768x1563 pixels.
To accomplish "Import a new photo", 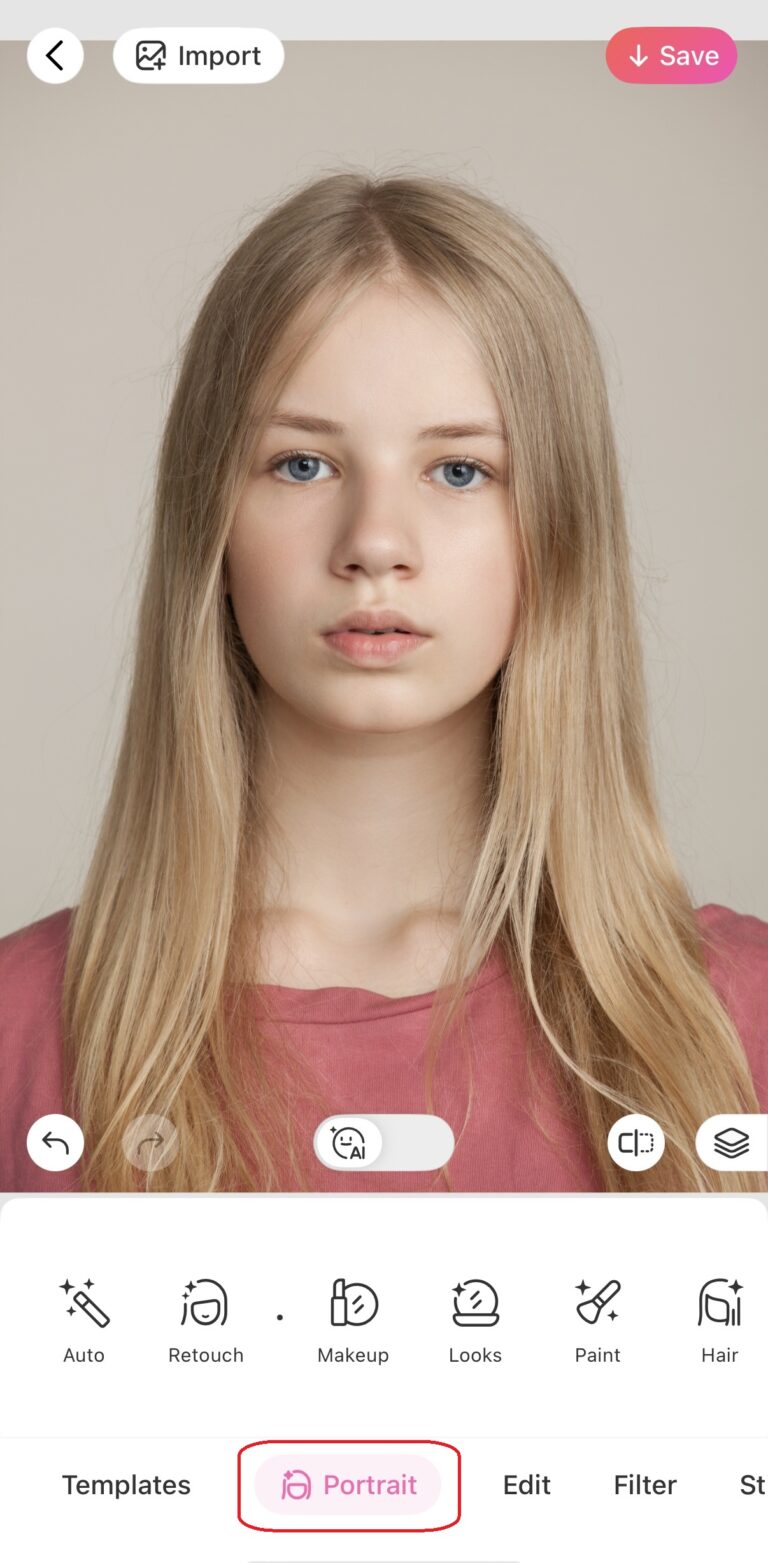I will (x=198, y=56).
